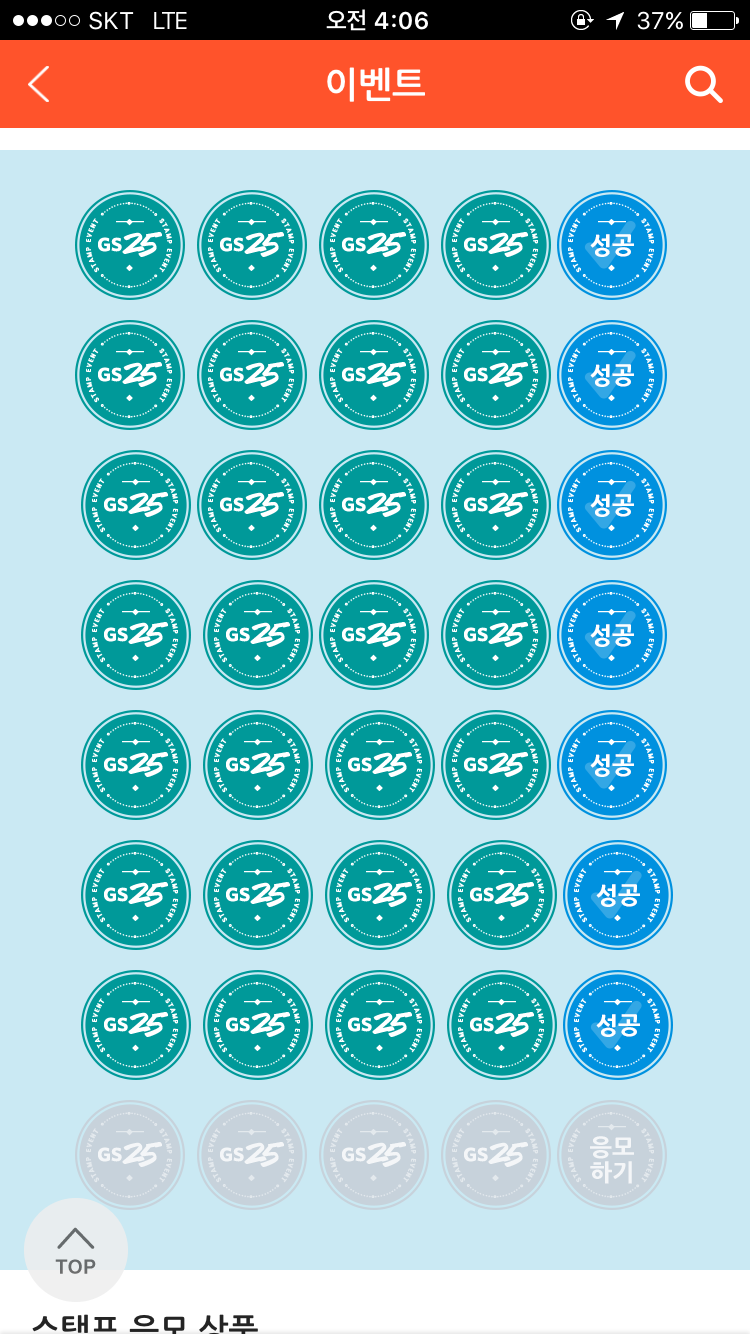Go back from the 이벤트 page
750x1334 pixels.
click(x=39, y=84)
